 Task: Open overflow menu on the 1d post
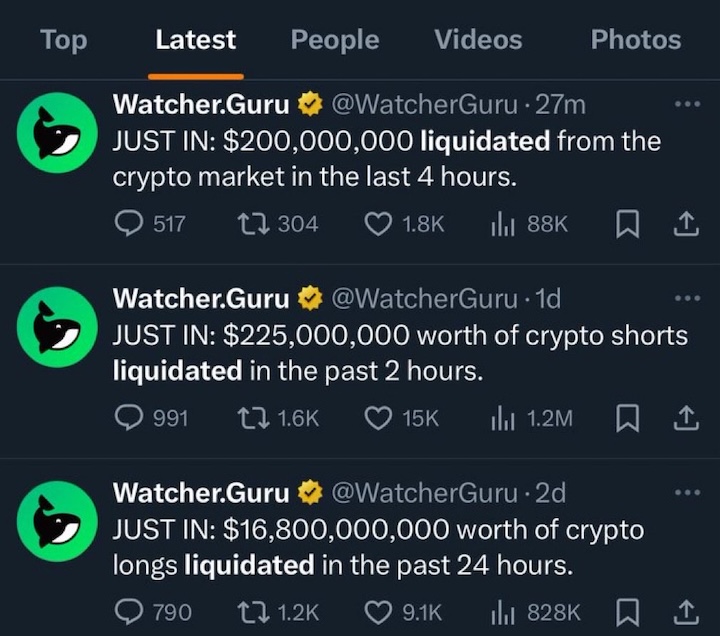point(687,297)
